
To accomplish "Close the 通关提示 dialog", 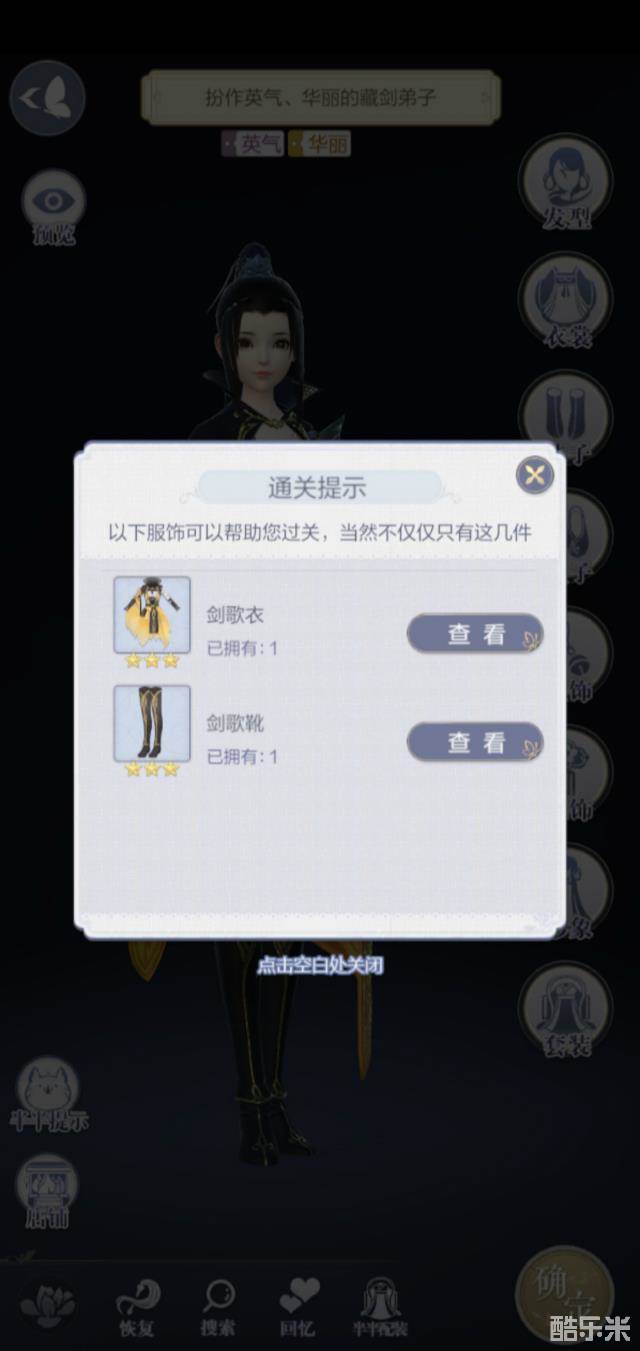I will pos(535,475).
